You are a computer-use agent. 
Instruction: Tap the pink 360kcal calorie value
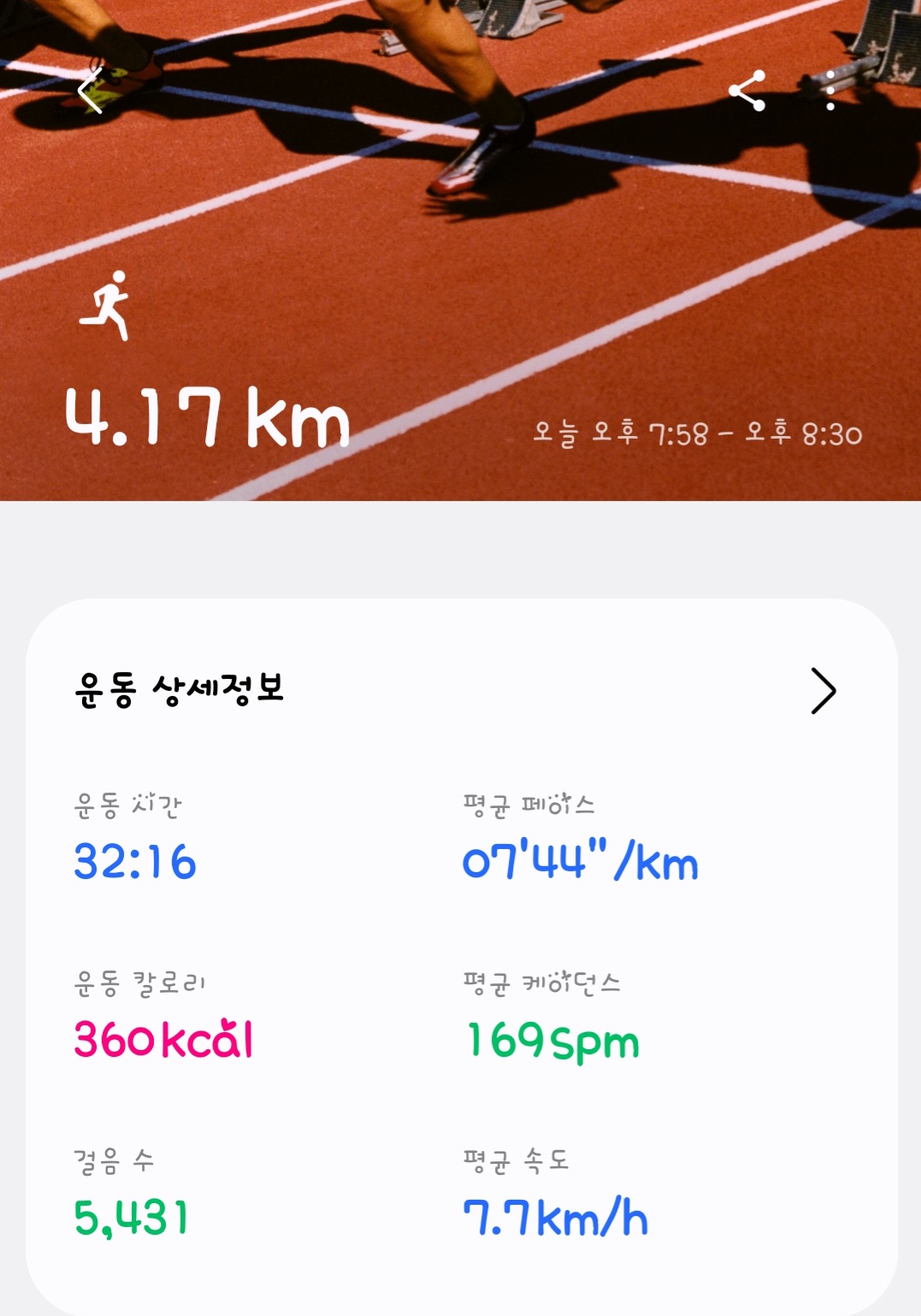tap(163, 1040)
